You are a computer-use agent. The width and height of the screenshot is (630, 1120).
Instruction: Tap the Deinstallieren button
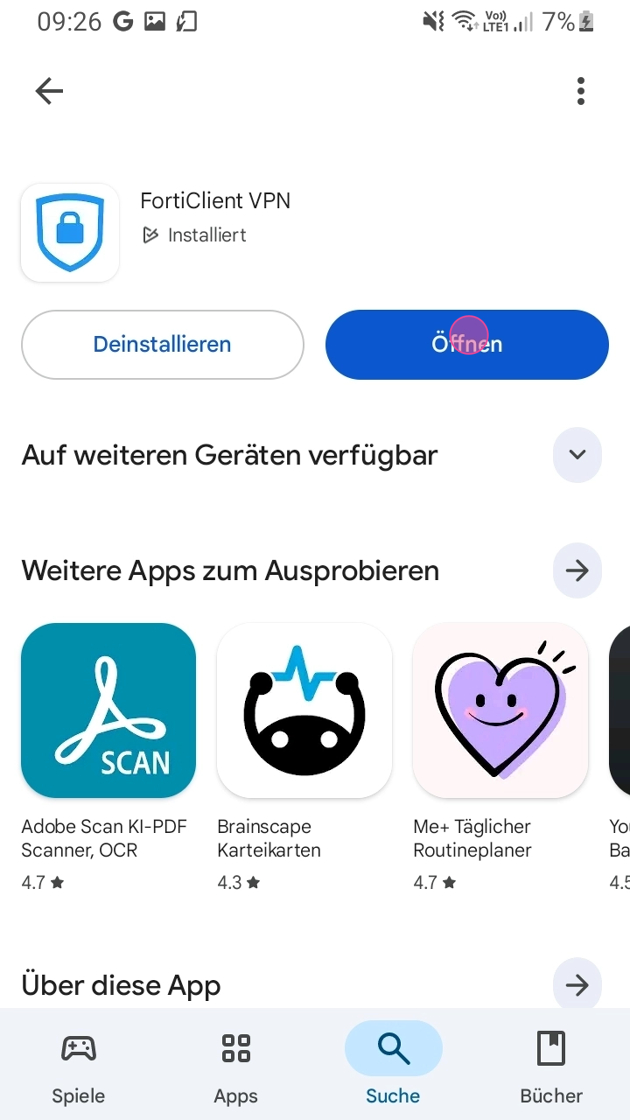point(162,344)
